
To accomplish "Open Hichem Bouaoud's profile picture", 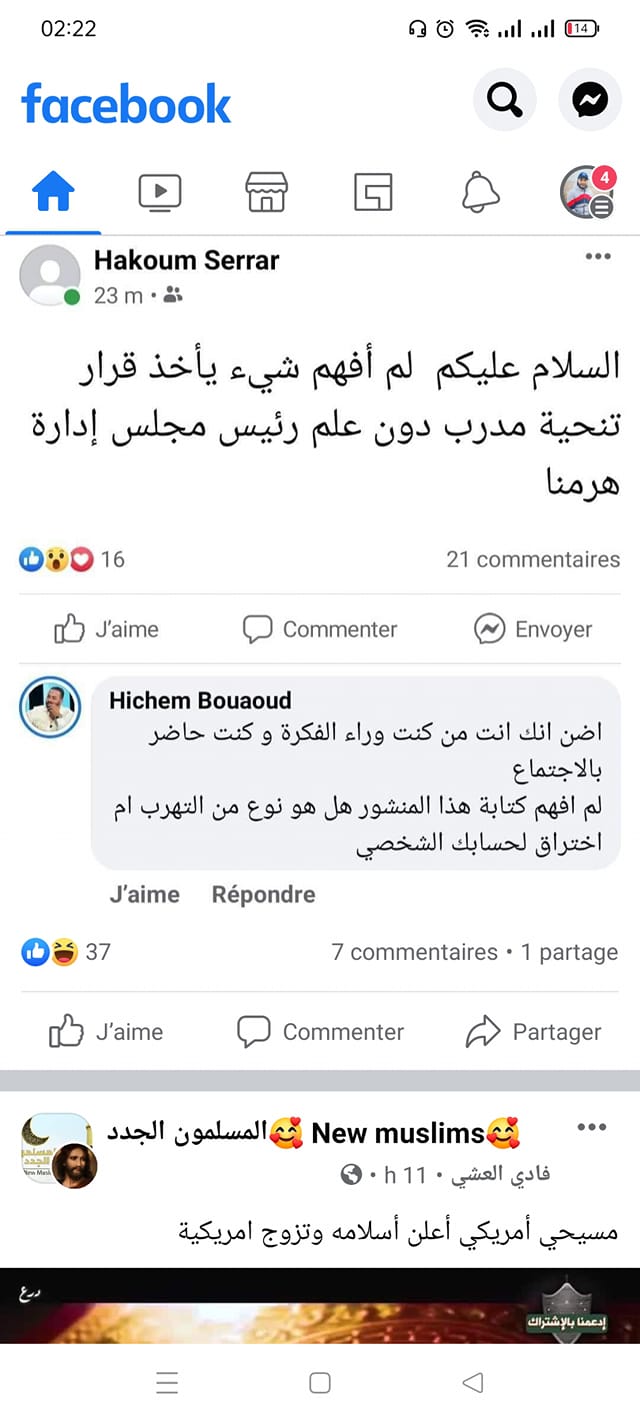I will coord(49,708).
